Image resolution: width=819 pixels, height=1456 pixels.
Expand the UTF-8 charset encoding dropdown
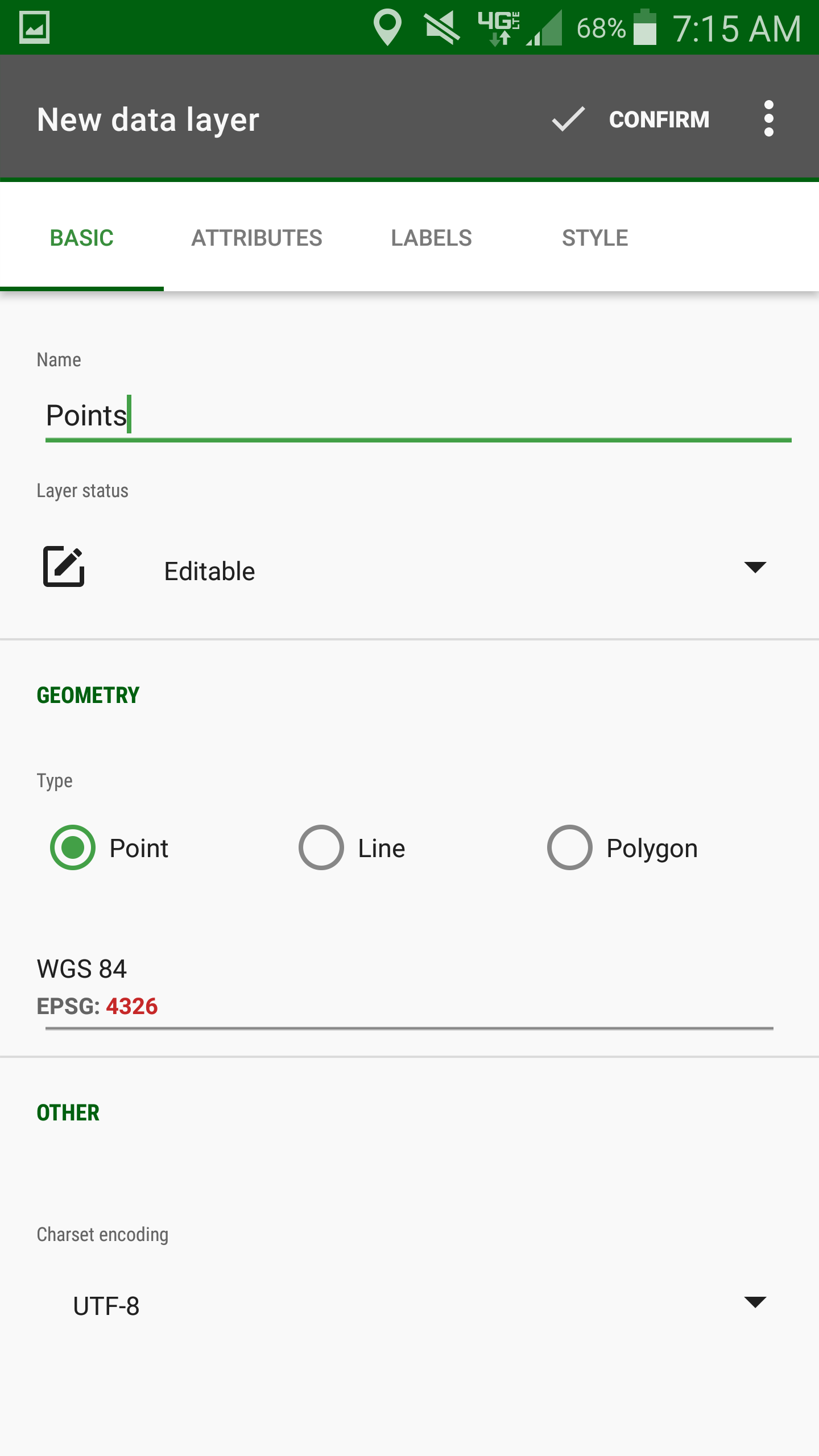pos(409,1305)
